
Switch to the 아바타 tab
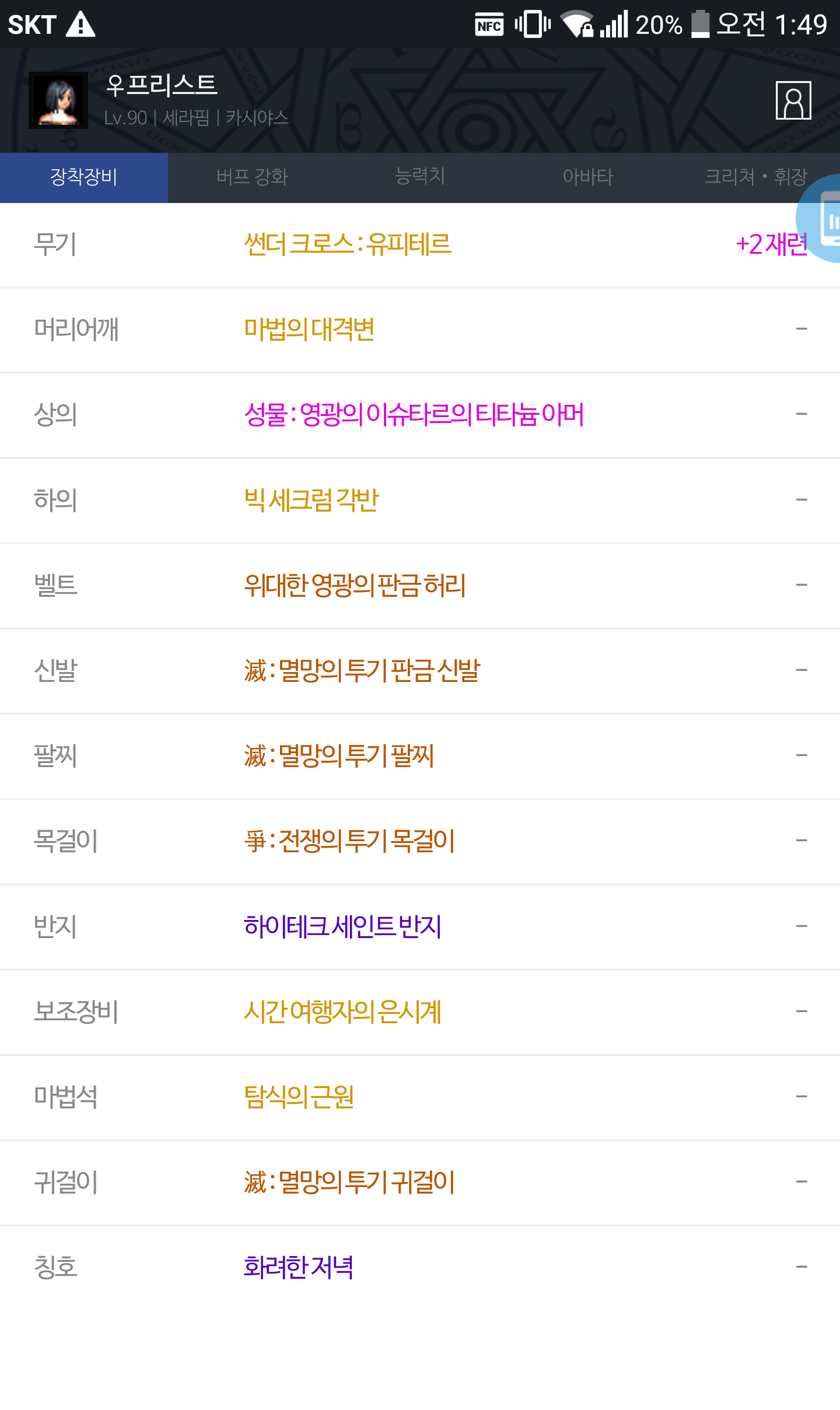point(588,177)
